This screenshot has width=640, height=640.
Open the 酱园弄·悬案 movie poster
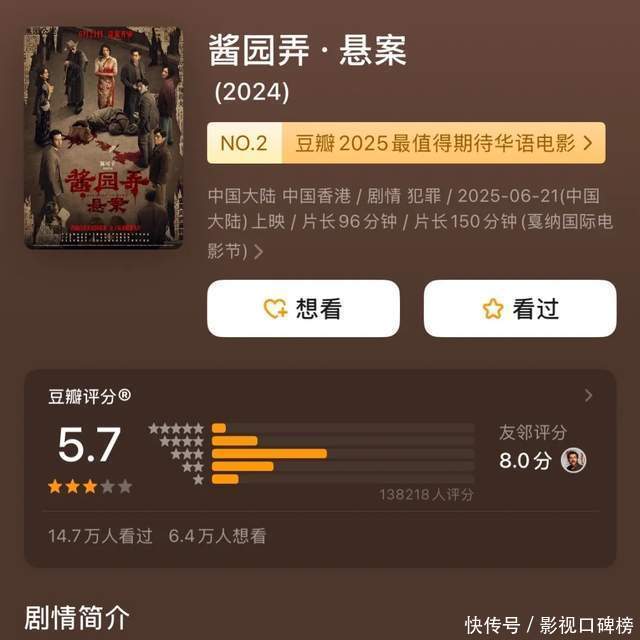click(104, 138)
